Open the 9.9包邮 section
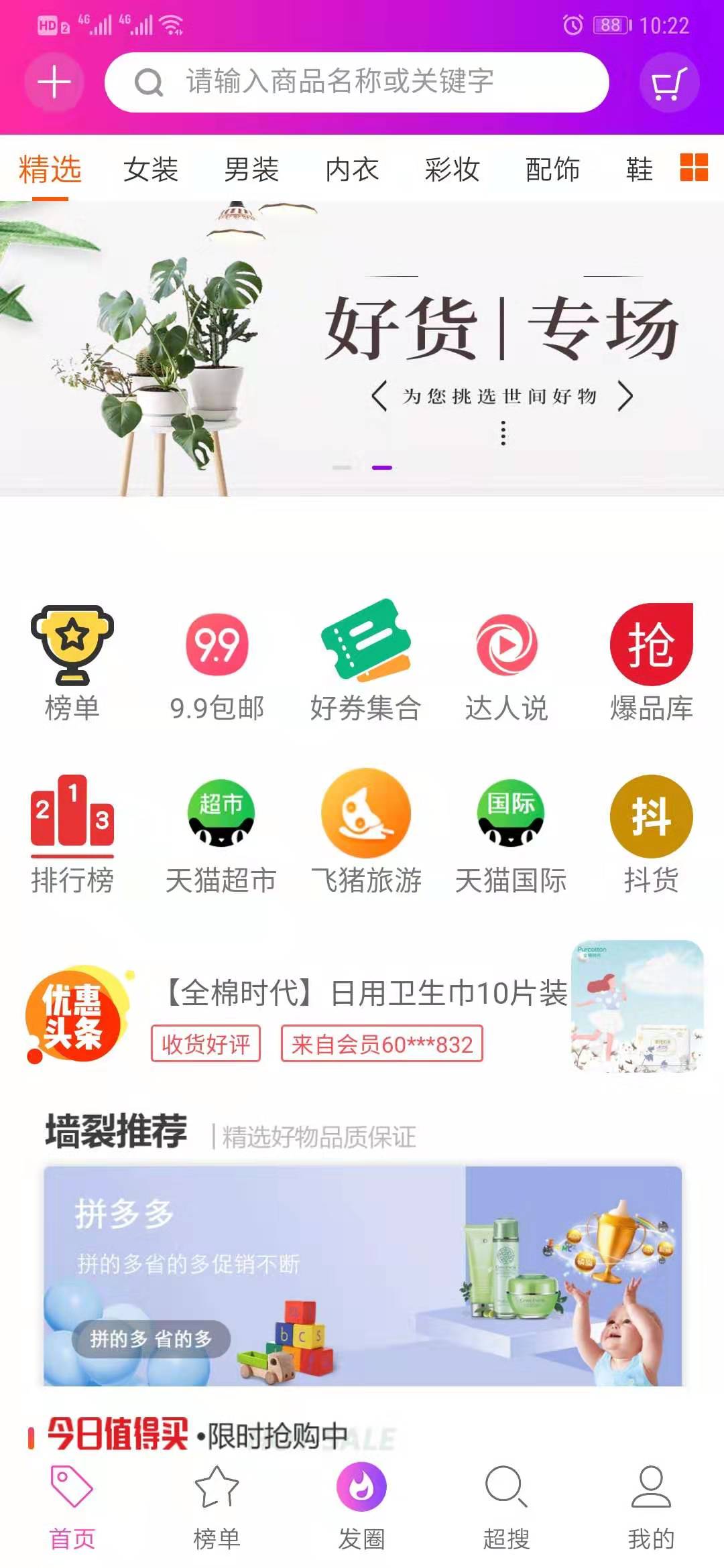This screenshot has width=724, height=1568. pos(217,665)
